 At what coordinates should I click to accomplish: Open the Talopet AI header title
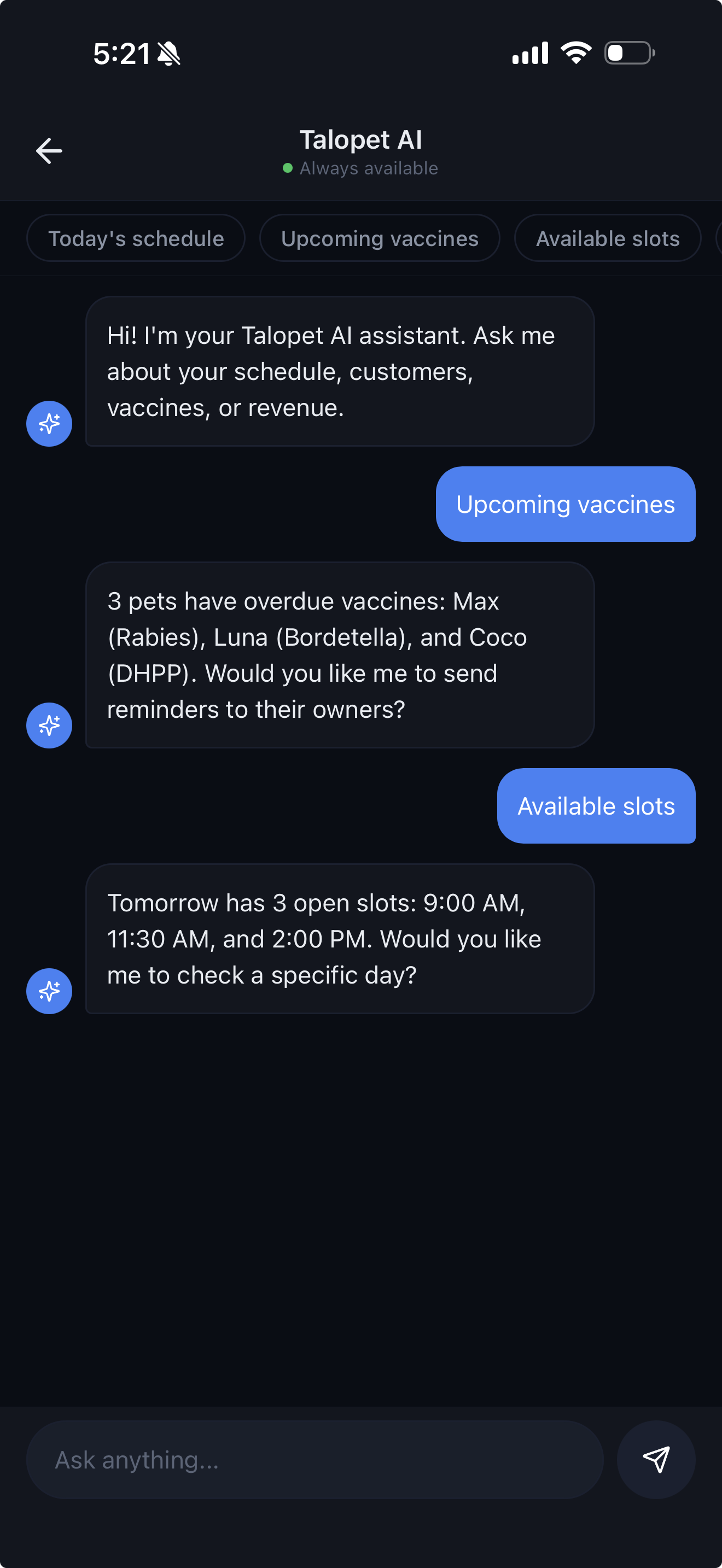click(x=361, y=139)
